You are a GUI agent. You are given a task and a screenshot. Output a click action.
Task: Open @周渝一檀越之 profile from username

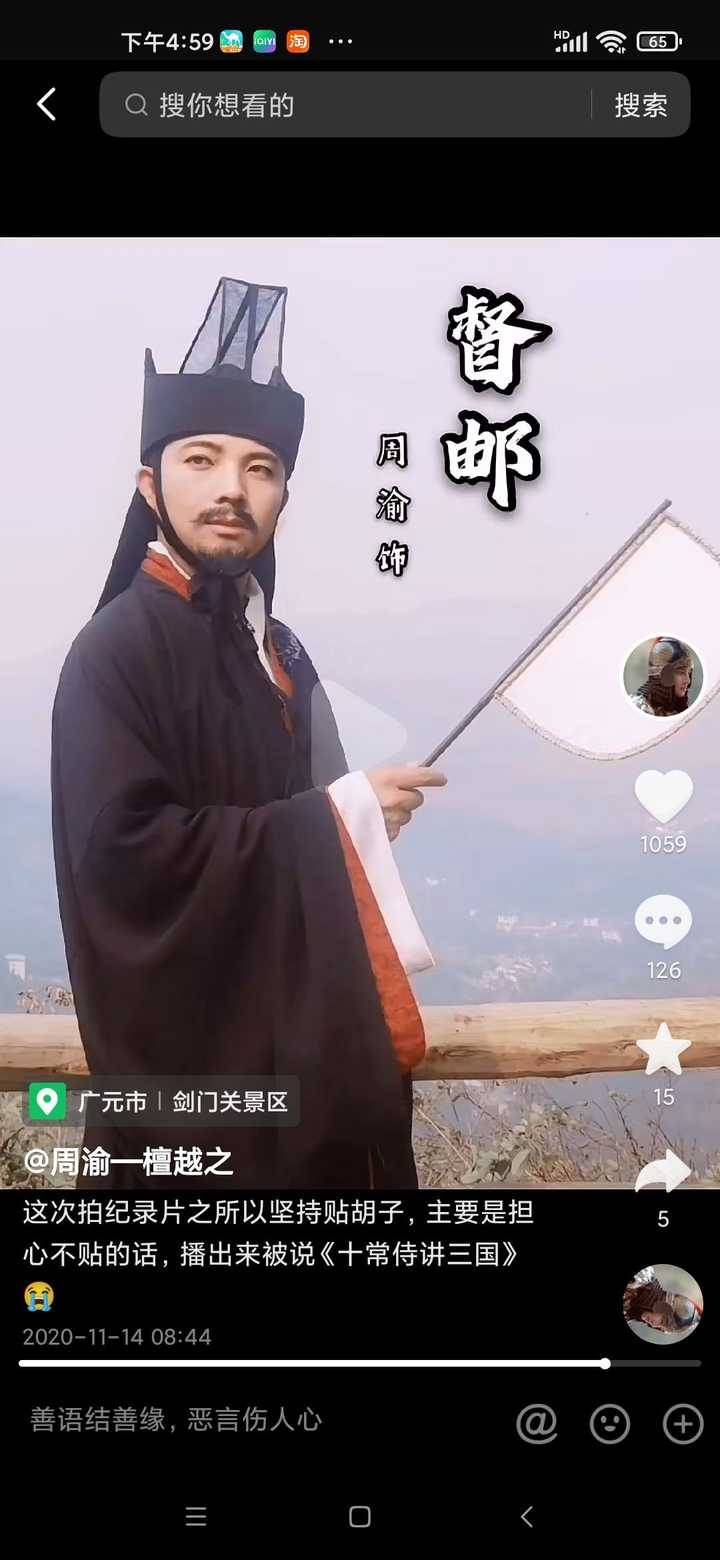[x=128, y=1161]
